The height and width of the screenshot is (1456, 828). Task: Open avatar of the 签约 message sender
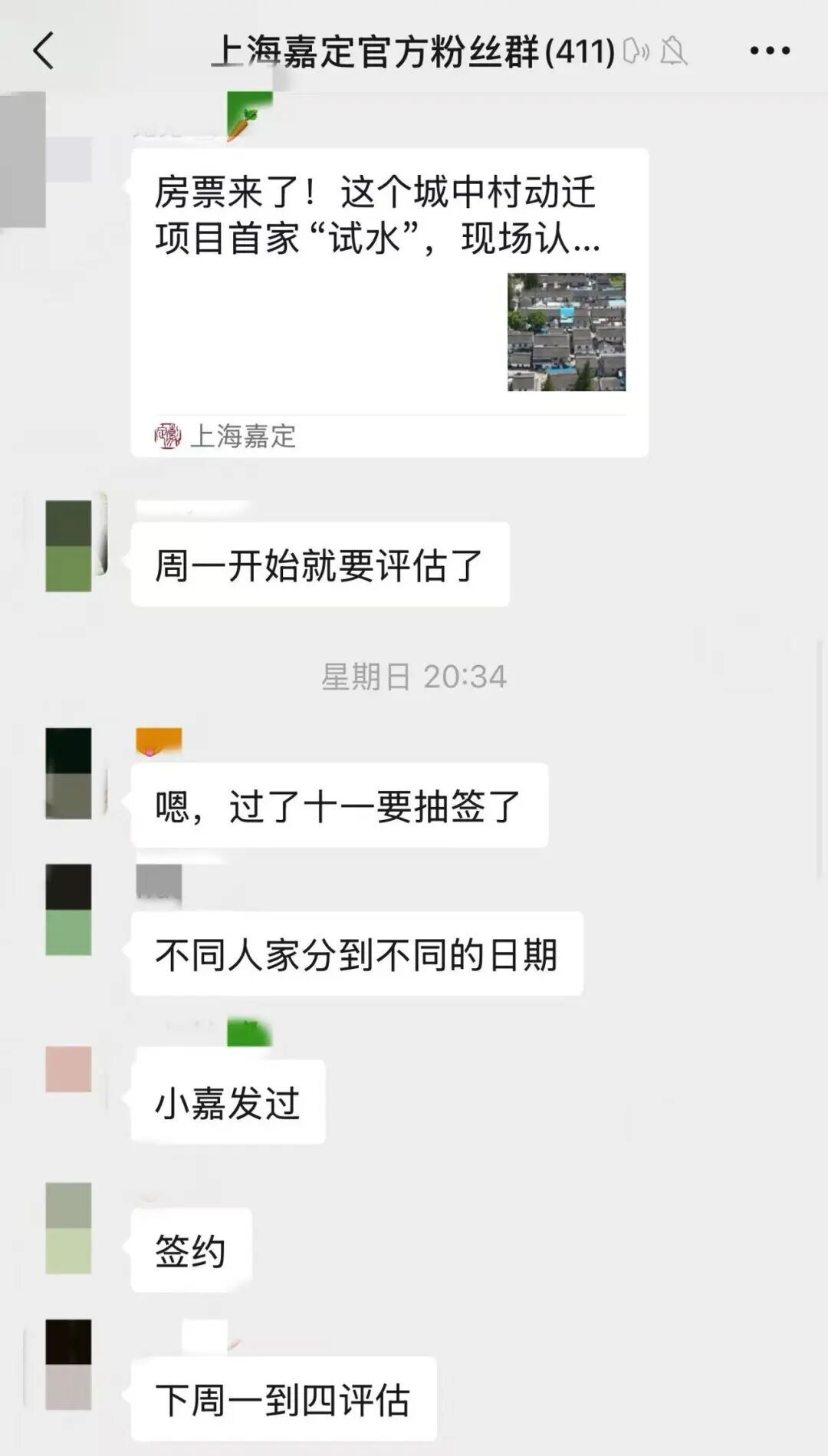pos(68,1228)
